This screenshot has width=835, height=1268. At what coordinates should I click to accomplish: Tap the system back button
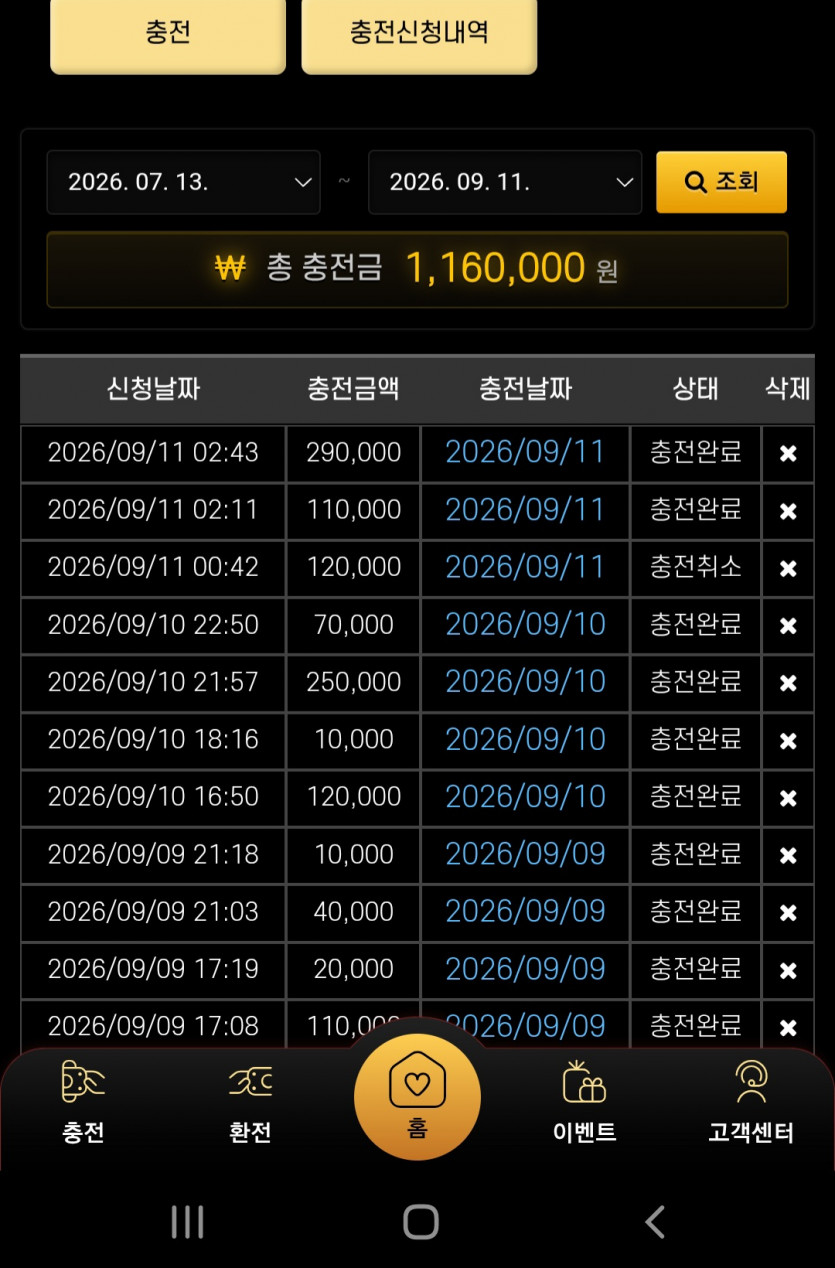tap(654, 1221)
